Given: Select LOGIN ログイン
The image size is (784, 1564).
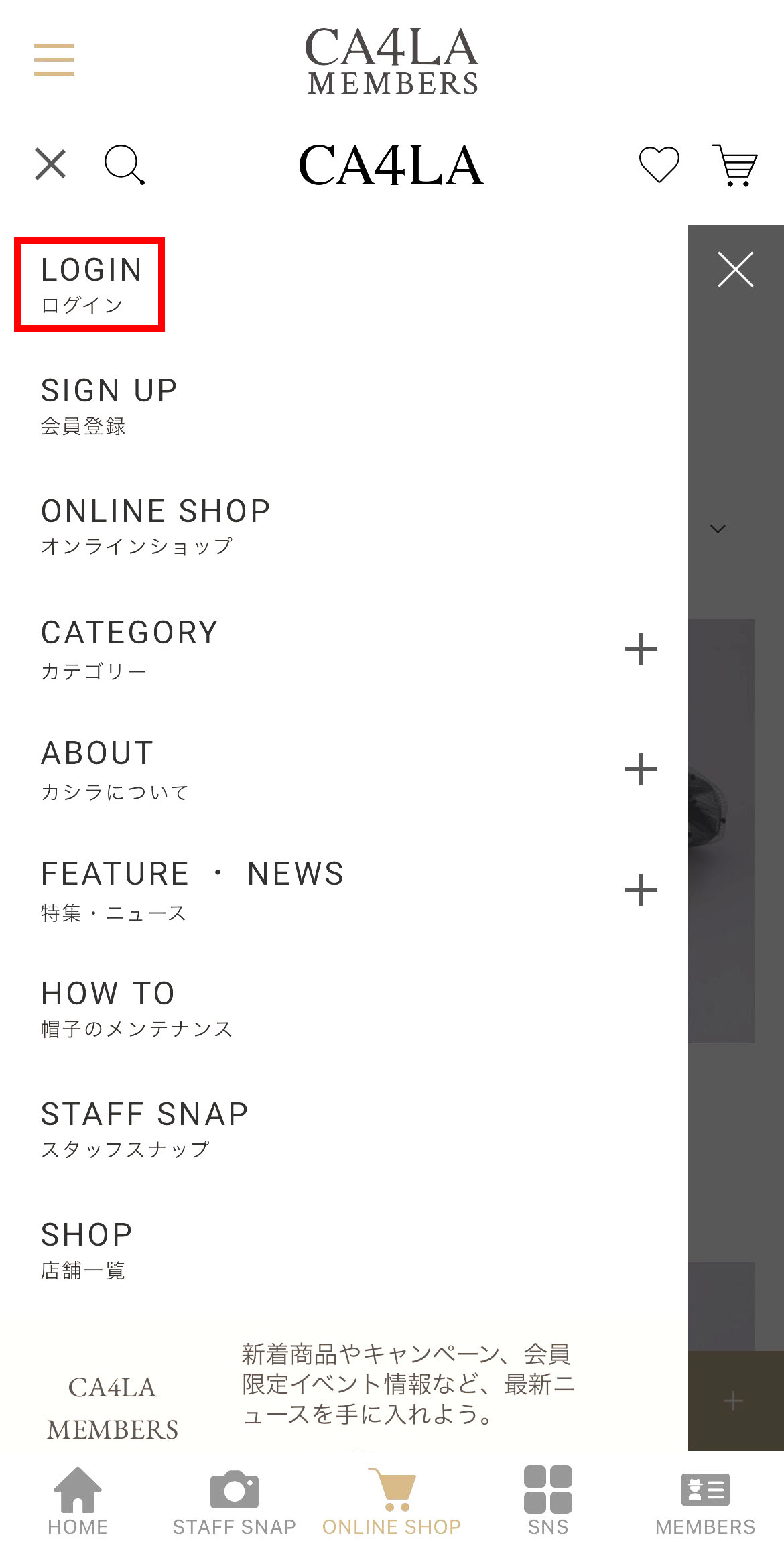Looking at the screenshot, I should 90,284.
